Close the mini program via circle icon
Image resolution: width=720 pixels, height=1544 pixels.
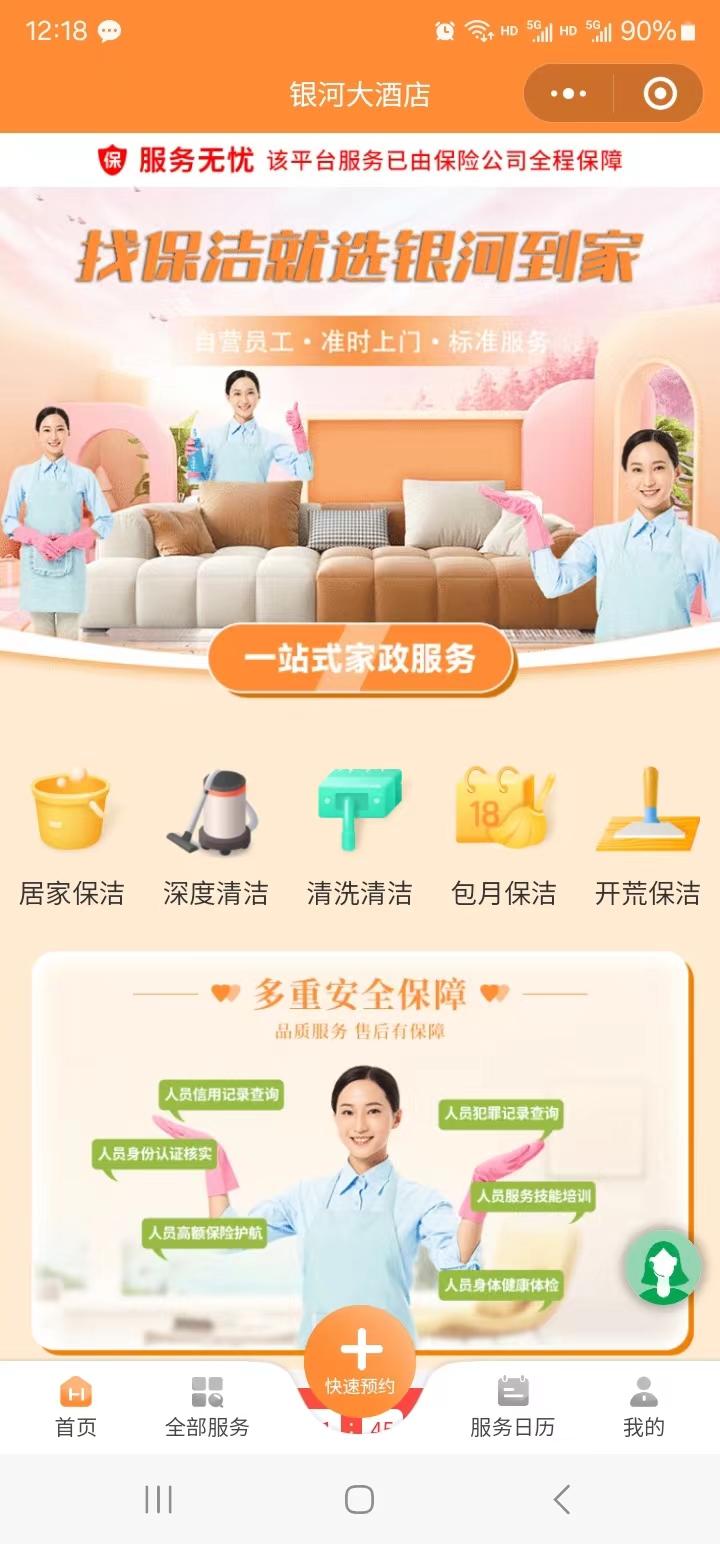pos(660,94)
